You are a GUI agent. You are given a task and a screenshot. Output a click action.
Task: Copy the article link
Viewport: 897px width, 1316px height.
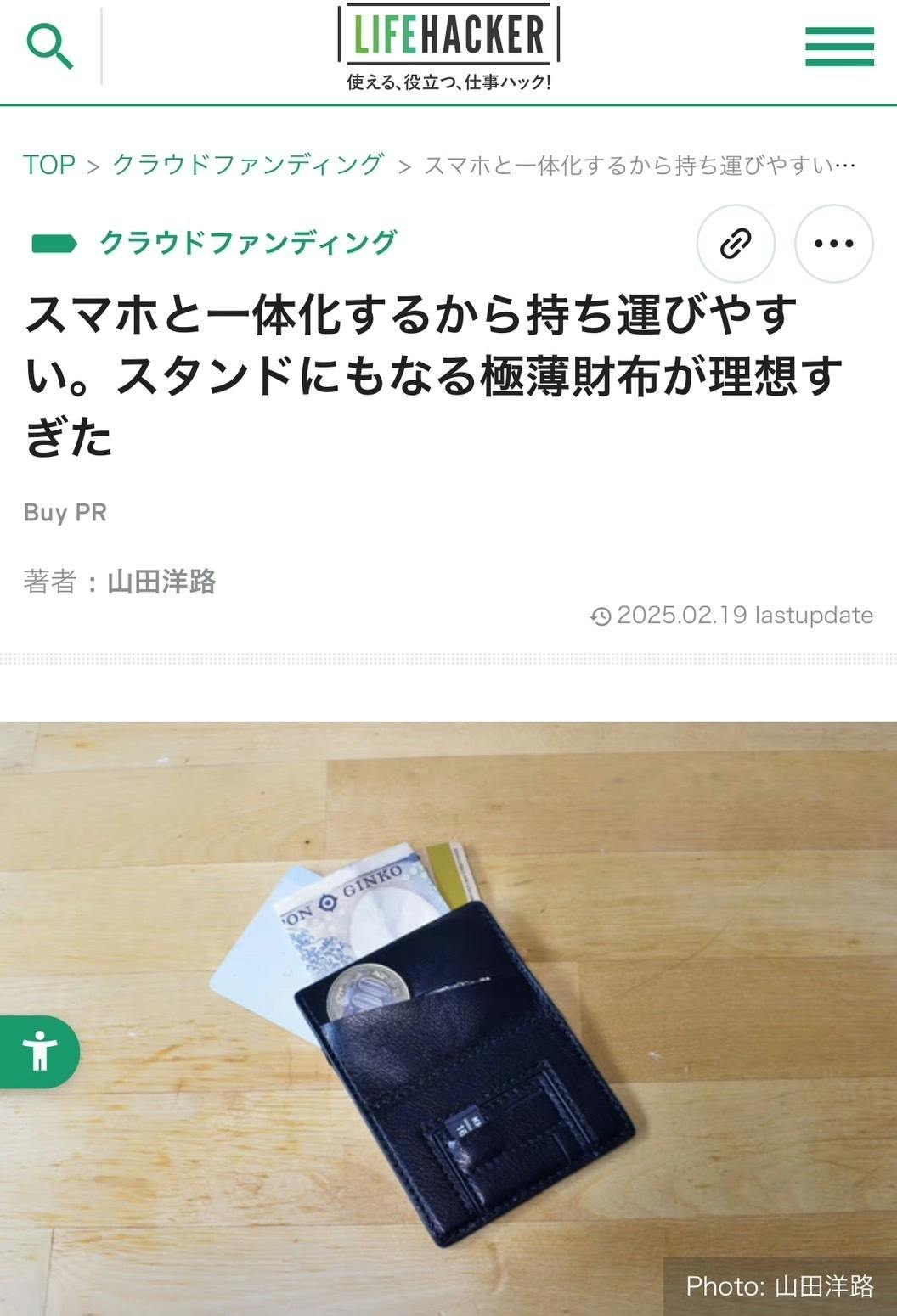[x=735, y=244]
